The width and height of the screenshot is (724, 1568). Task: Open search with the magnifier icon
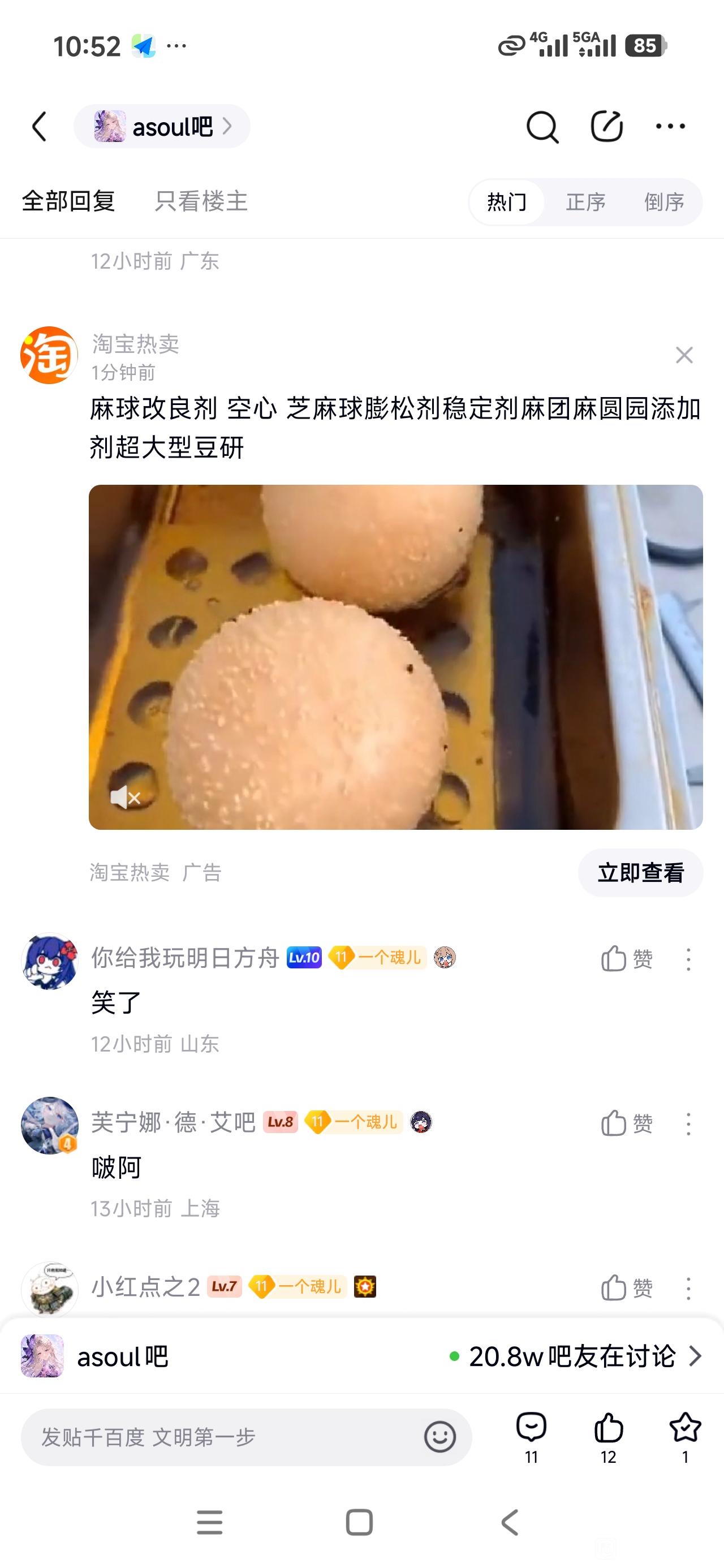542,127
